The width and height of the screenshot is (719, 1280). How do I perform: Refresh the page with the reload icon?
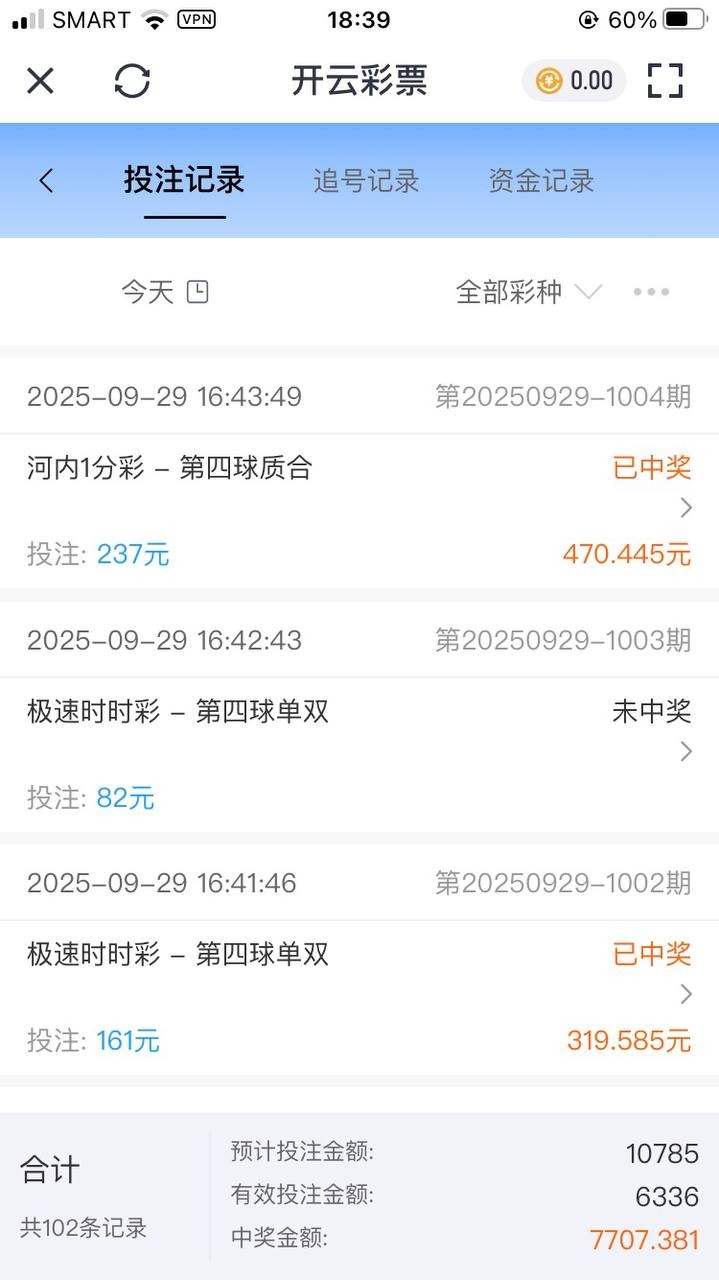pyautogui.click(x=132, y=80)
